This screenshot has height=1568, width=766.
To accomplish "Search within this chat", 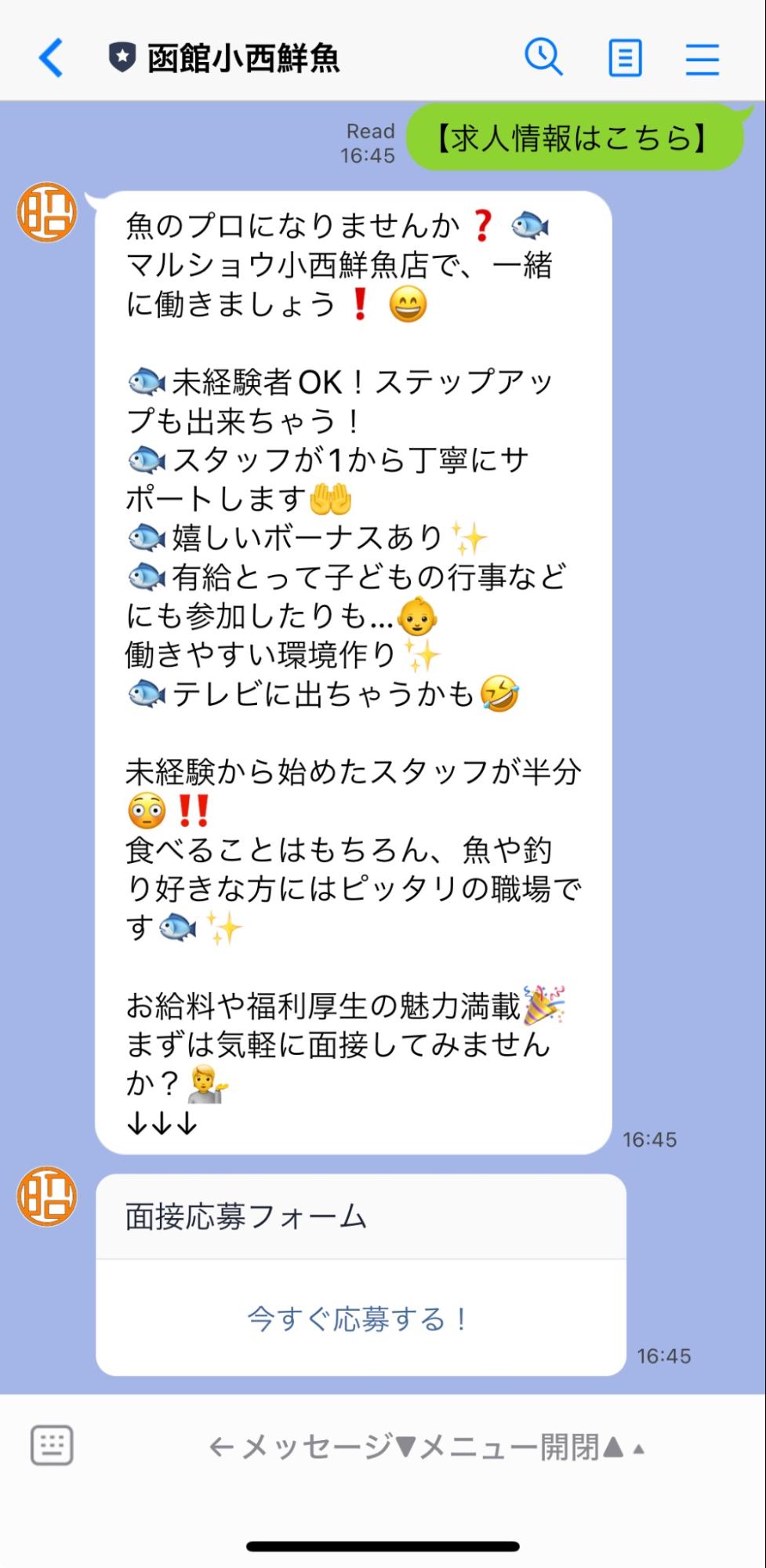I will coord(543,58).
